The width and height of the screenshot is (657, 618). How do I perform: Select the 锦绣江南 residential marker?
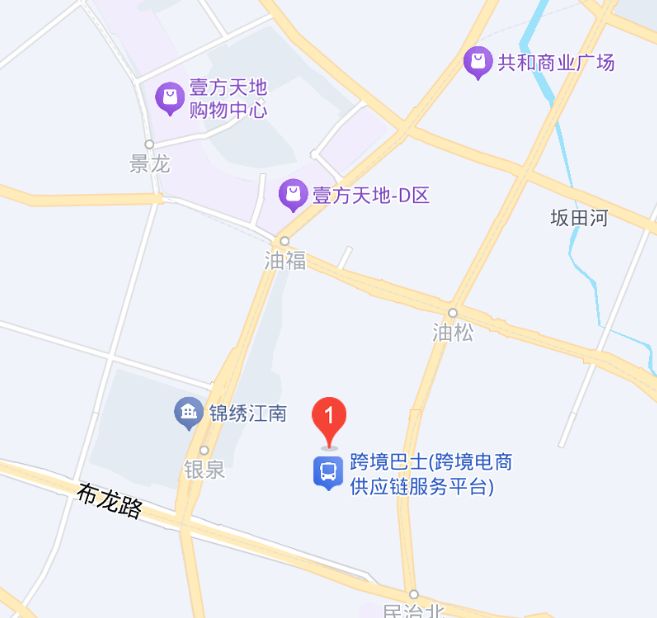pyautogui.click(x=188, y=412)
